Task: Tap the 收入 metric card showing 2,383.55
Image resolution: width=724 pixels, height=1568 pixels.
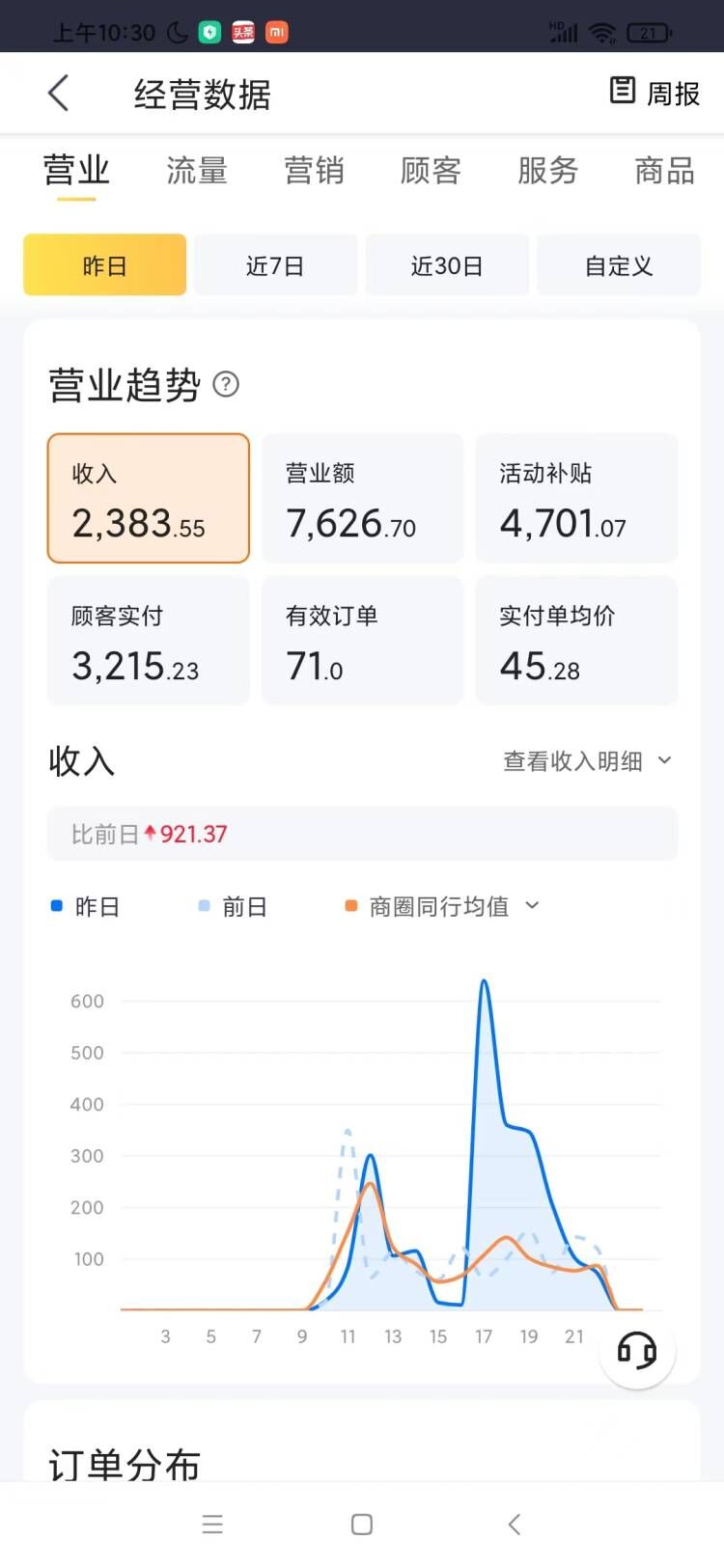Action: (x=148, y=498)
